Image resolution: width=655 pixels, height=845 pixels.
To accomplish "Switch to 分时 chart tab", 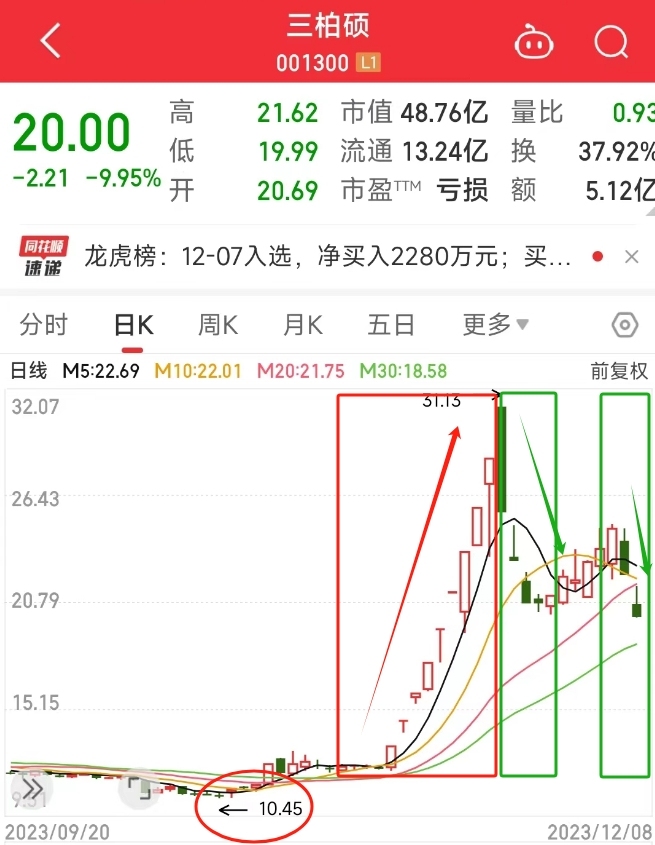I will coord(43,325).
